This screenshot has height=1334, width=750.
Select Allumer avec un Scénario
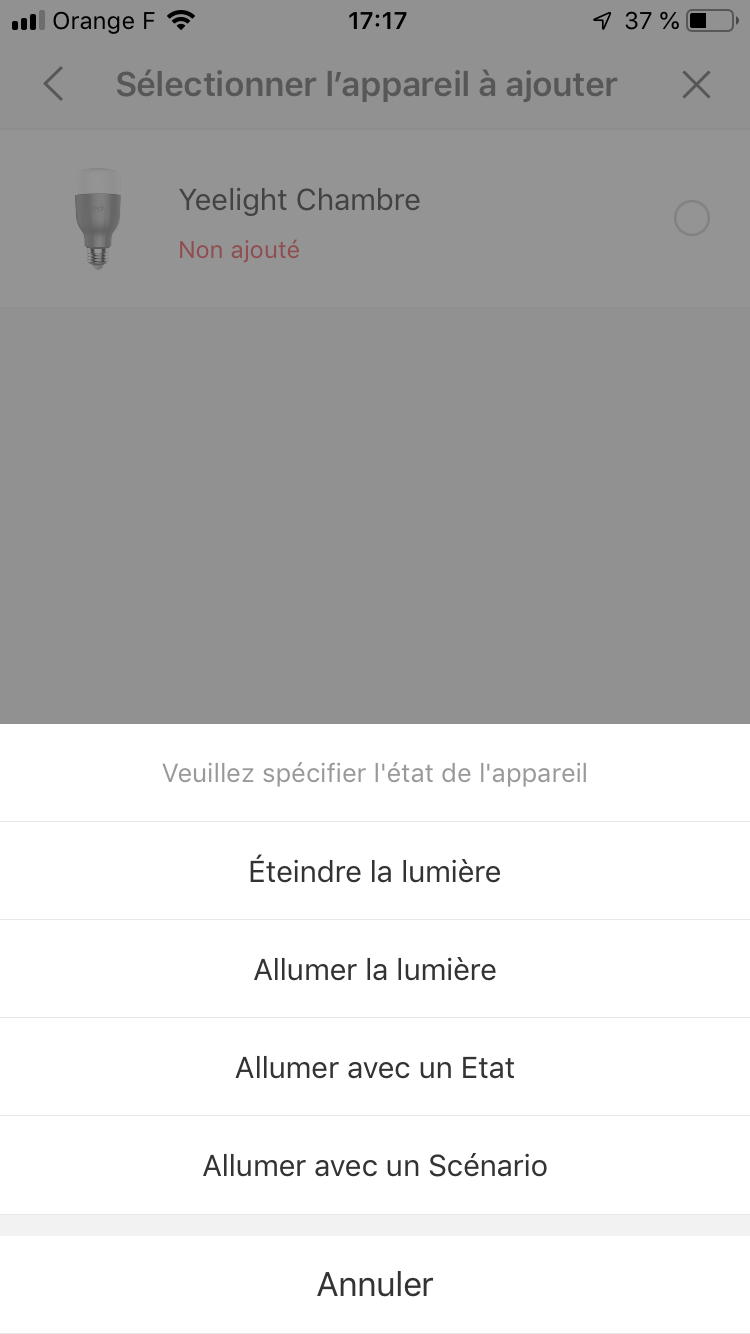[x=375, y=1165]
